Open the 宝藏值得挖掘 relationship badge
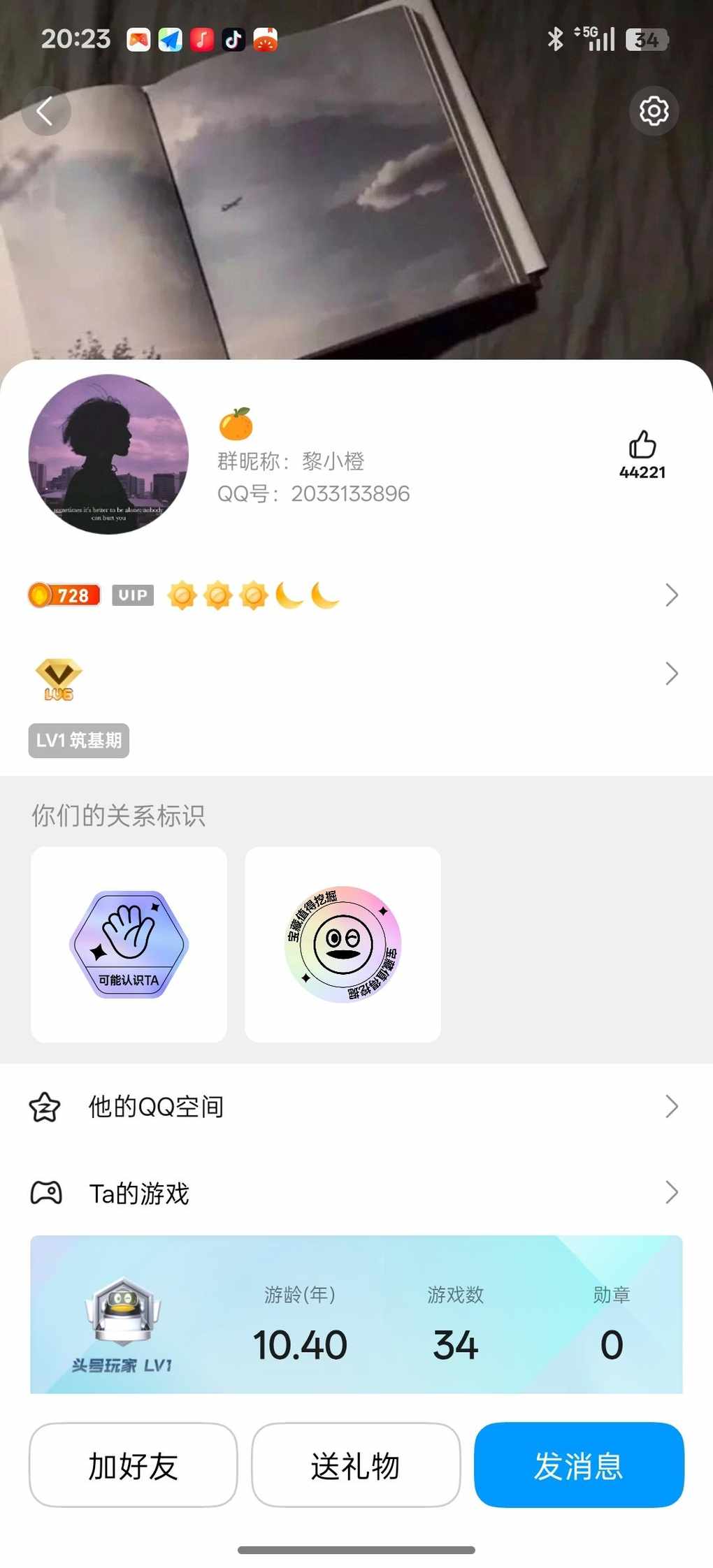 (343, 945)
